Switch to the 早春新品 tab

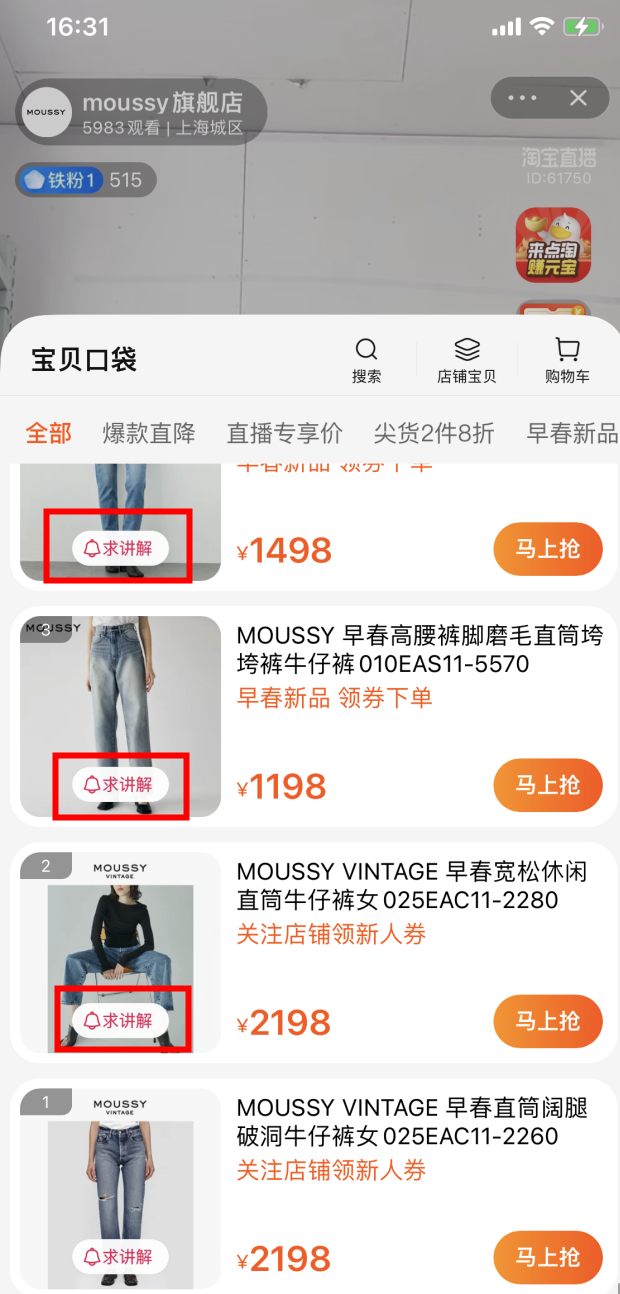572,433
